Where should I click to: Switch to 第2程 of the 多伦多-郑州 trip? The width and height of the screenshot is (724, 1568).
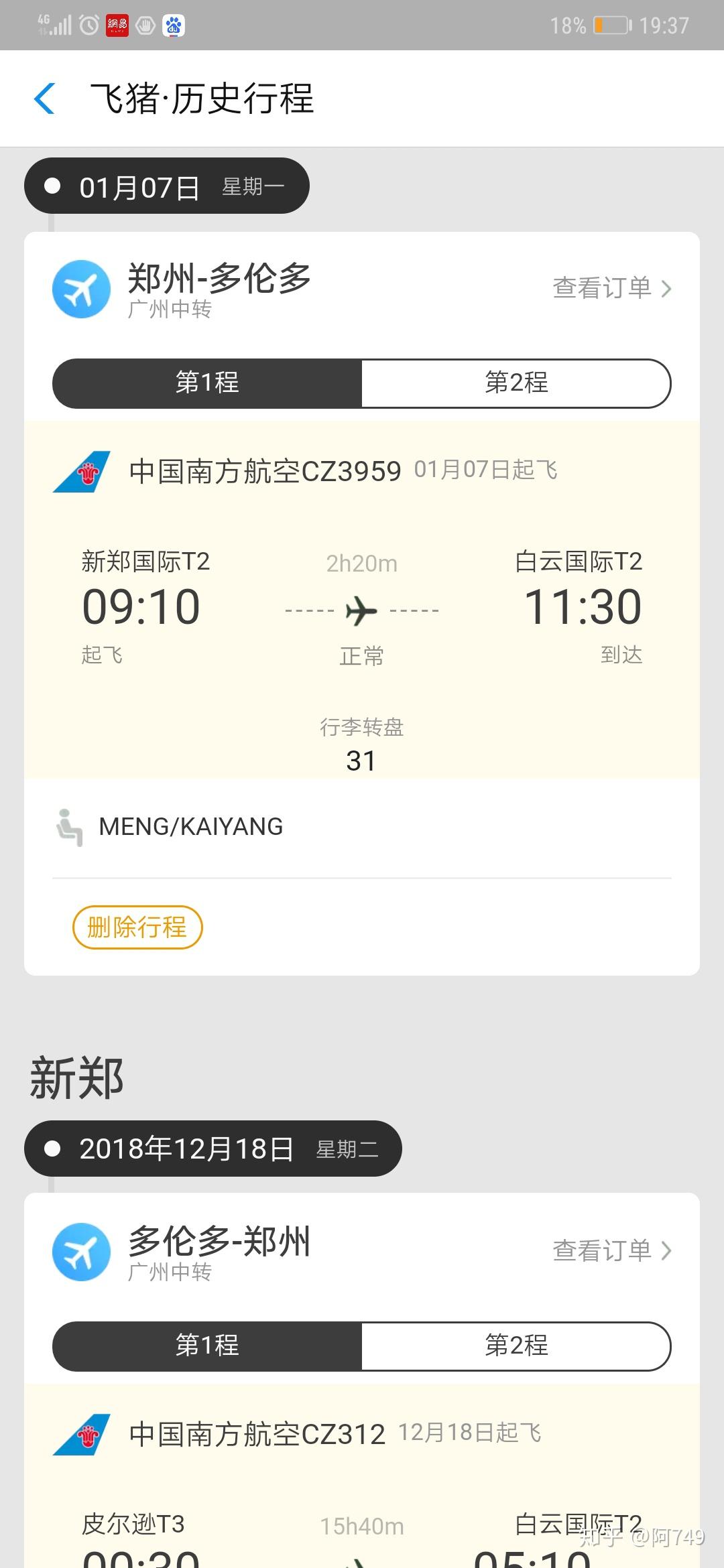(516, 1346)
